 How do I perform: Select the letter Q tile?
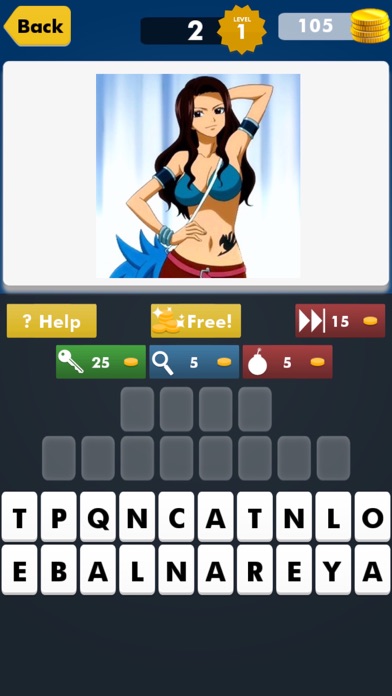98,517
